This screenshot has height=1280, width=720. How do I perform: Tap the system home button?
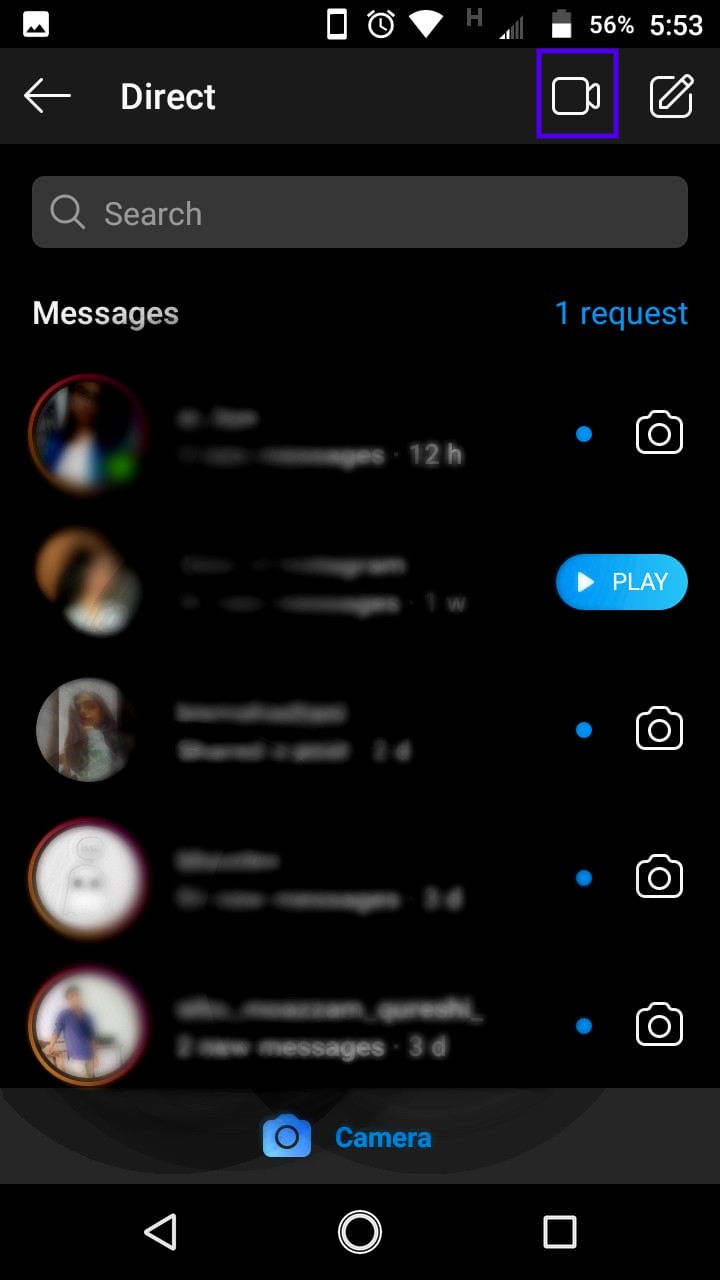pos(360,1232)
